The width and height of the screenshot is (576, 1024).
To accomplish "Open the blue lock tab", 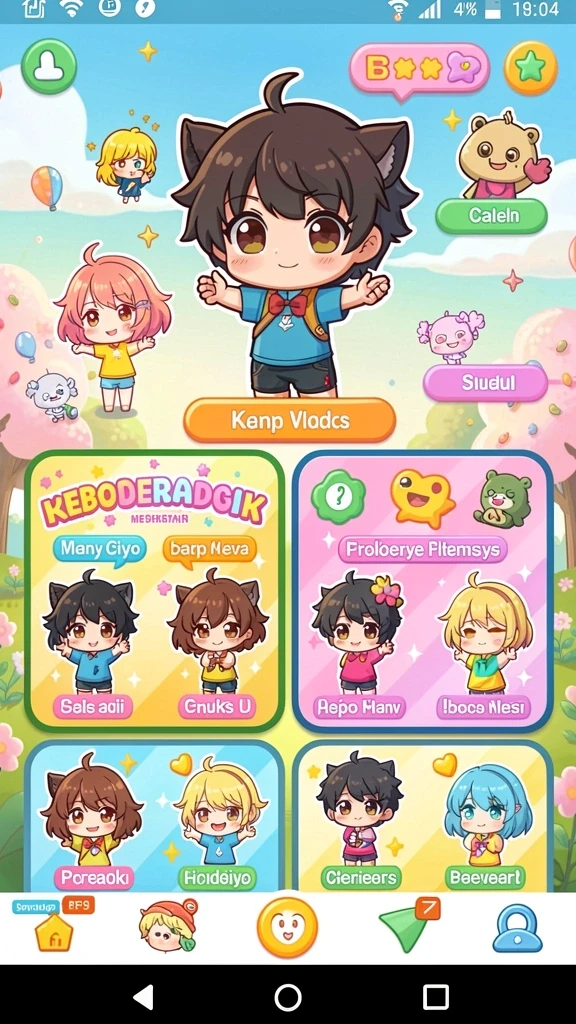I will click(517, 928).
